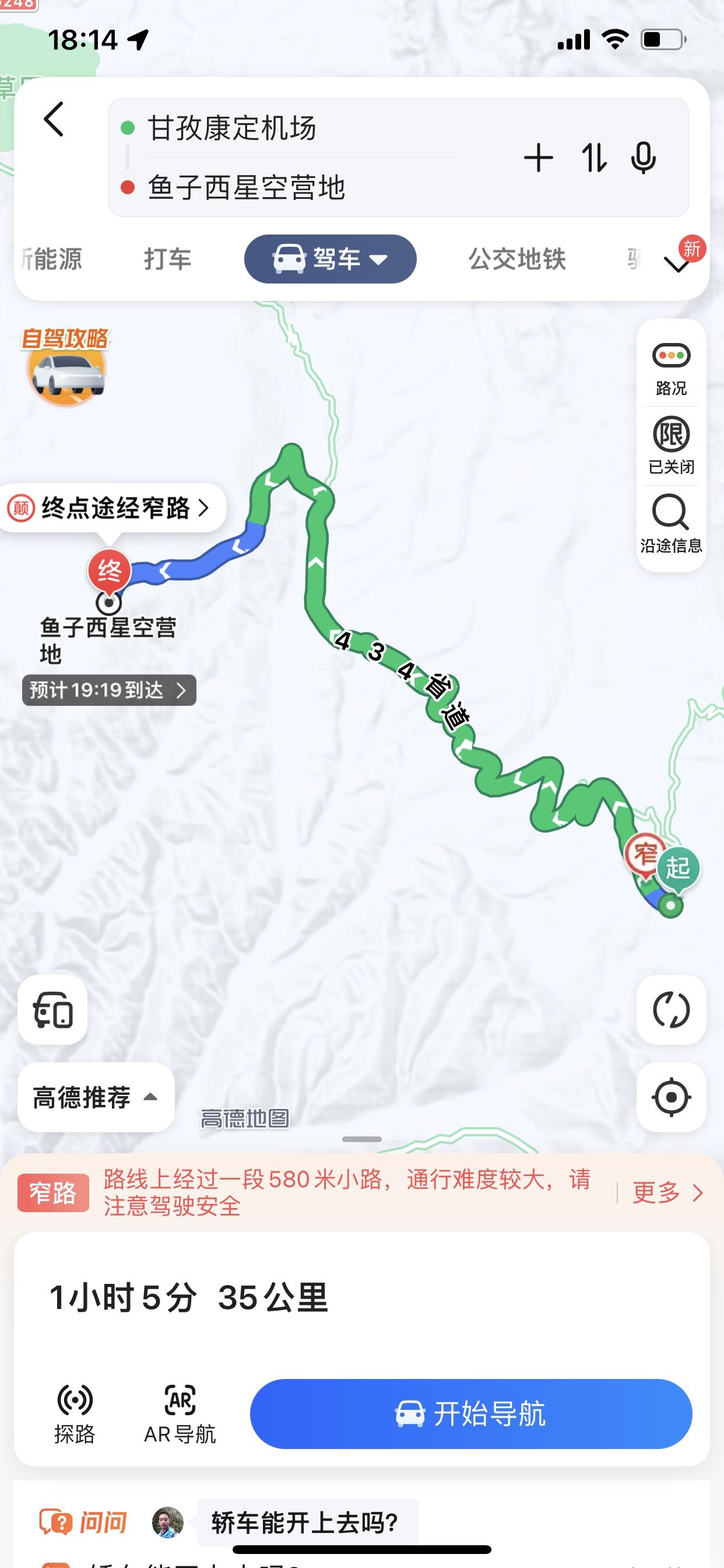Refresh the route with the circular arrows
724x1568 pixels.
tap(671, 1010)
